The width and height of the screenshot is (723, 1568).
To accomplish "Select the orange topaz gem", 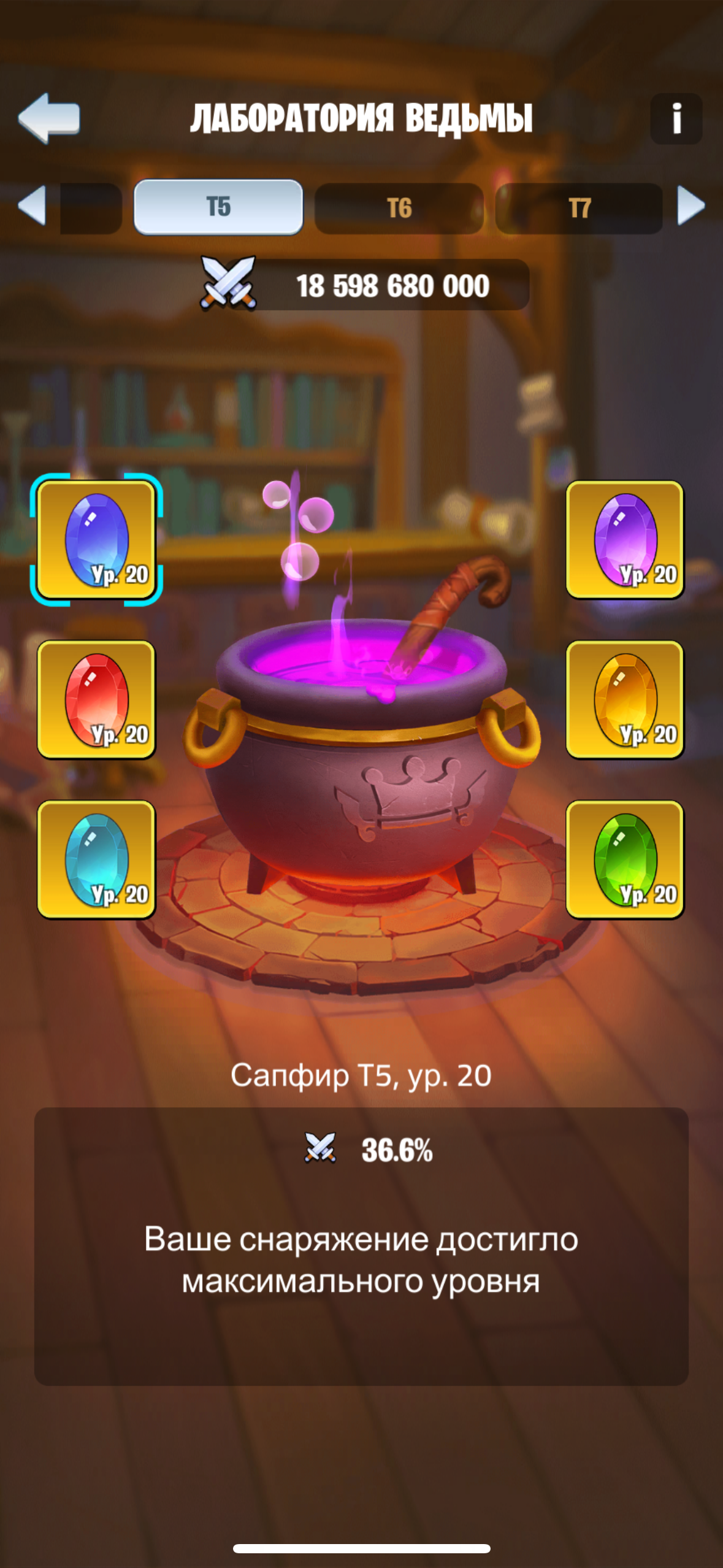I will [x=624, y=699].
